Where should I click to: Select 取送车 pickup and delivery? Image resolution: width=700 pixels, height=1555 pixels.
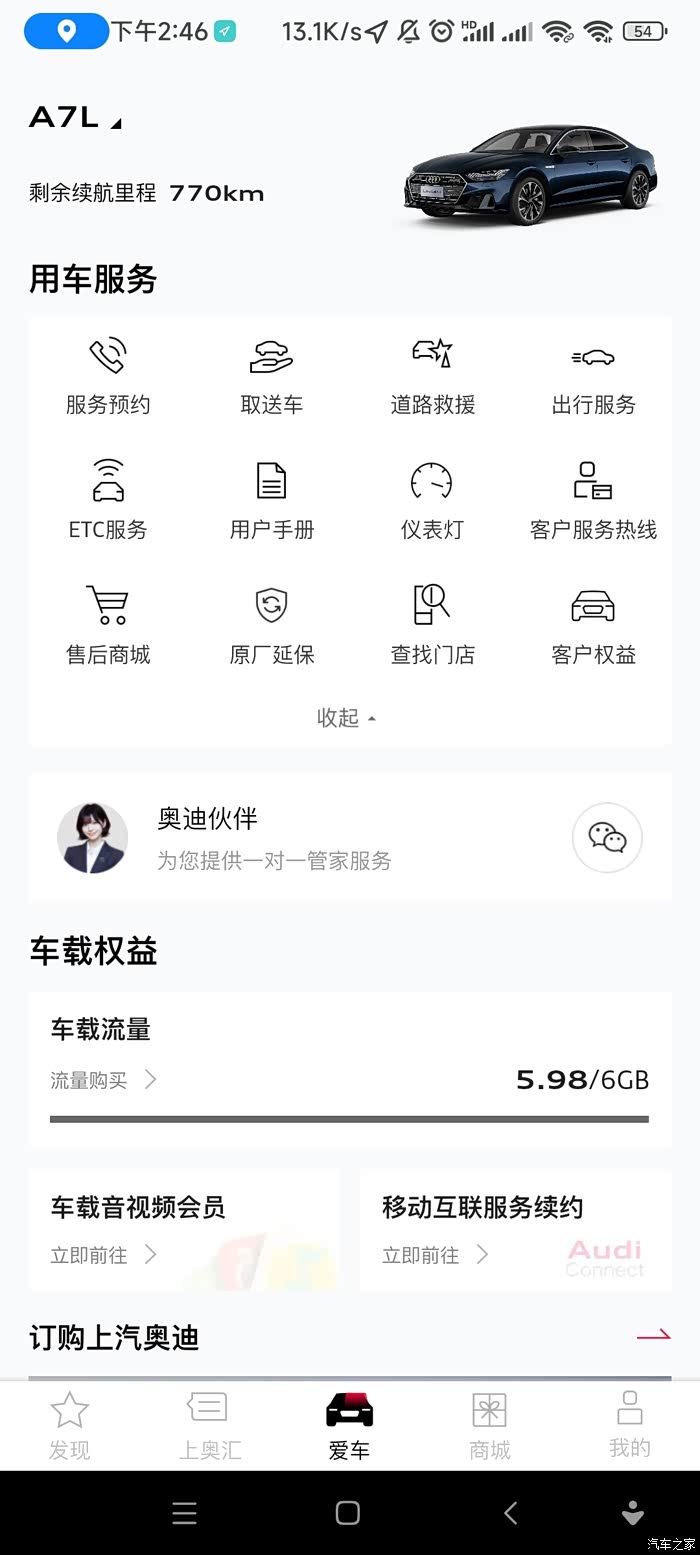(271, 375)
